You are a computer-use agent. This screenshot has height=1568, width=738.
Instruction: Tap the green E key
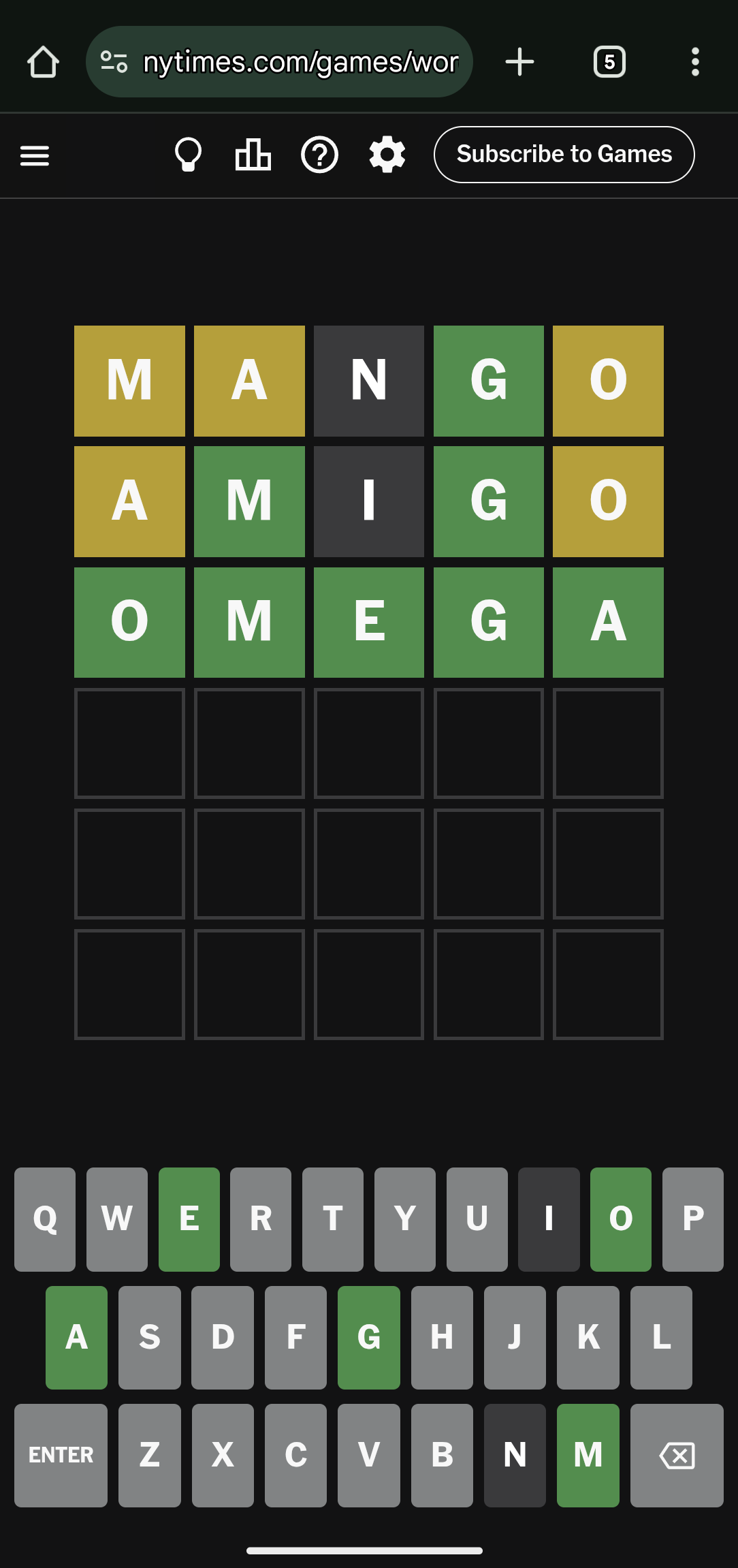189,1219
